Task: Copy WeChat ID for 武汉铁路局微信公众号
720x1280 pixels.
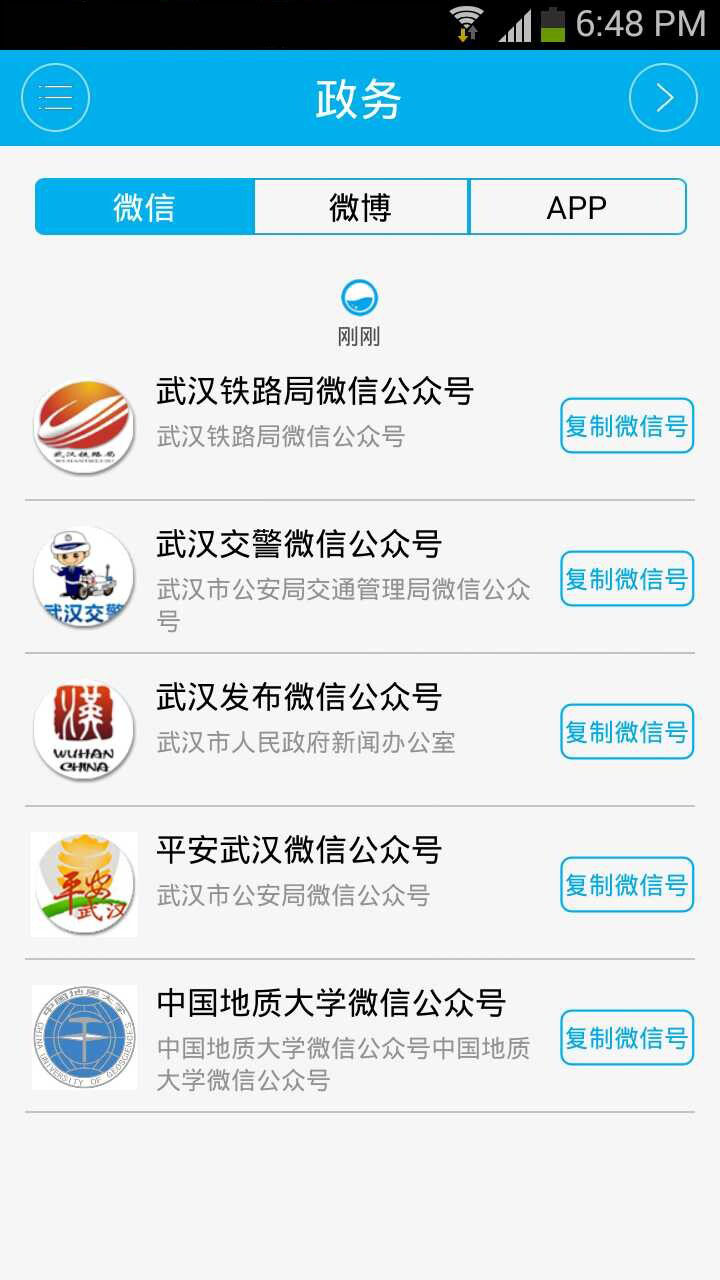Action: pyautogui.click(x=627, y=426)
